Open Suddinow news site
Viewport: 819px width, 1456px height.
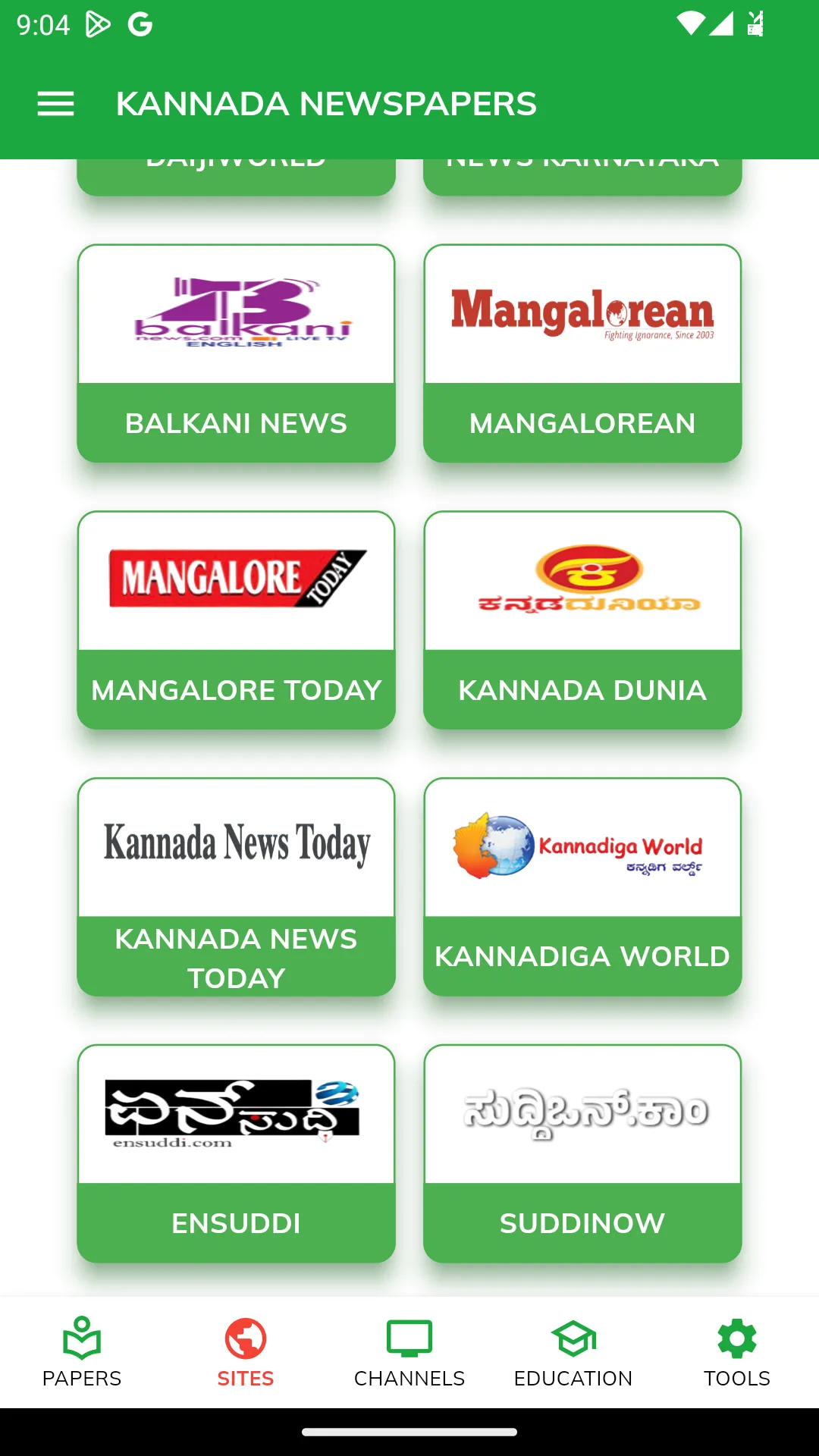click(582, 1154)
